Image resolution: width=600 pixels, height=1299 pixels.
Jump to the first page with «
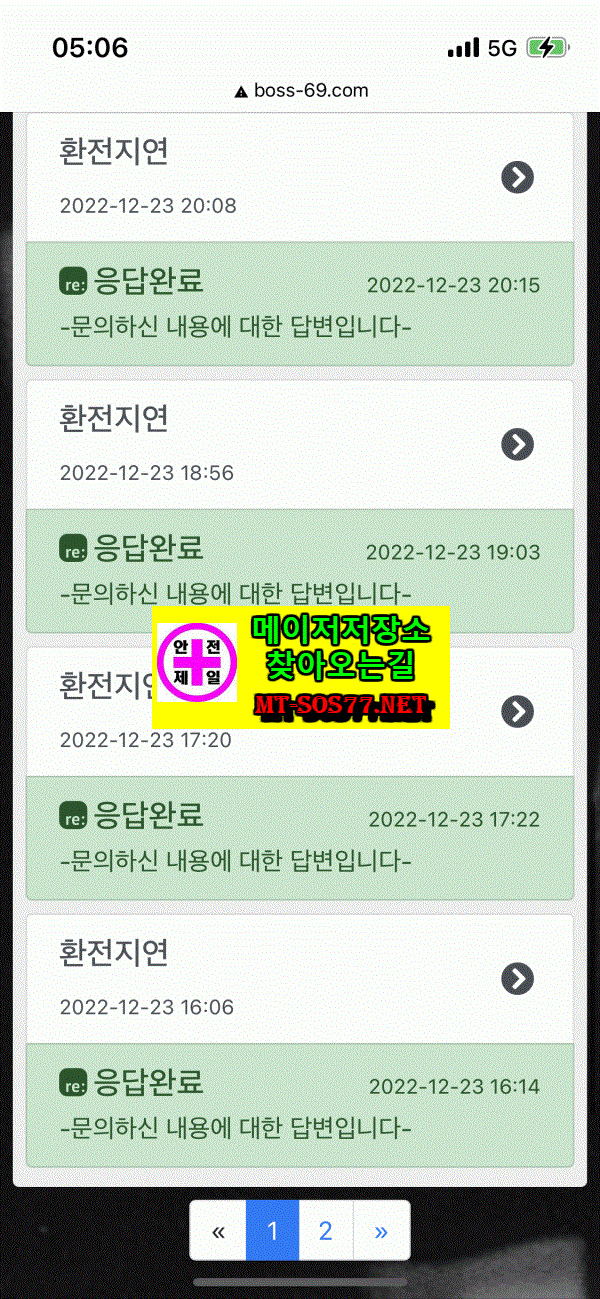click(218, 1230)
